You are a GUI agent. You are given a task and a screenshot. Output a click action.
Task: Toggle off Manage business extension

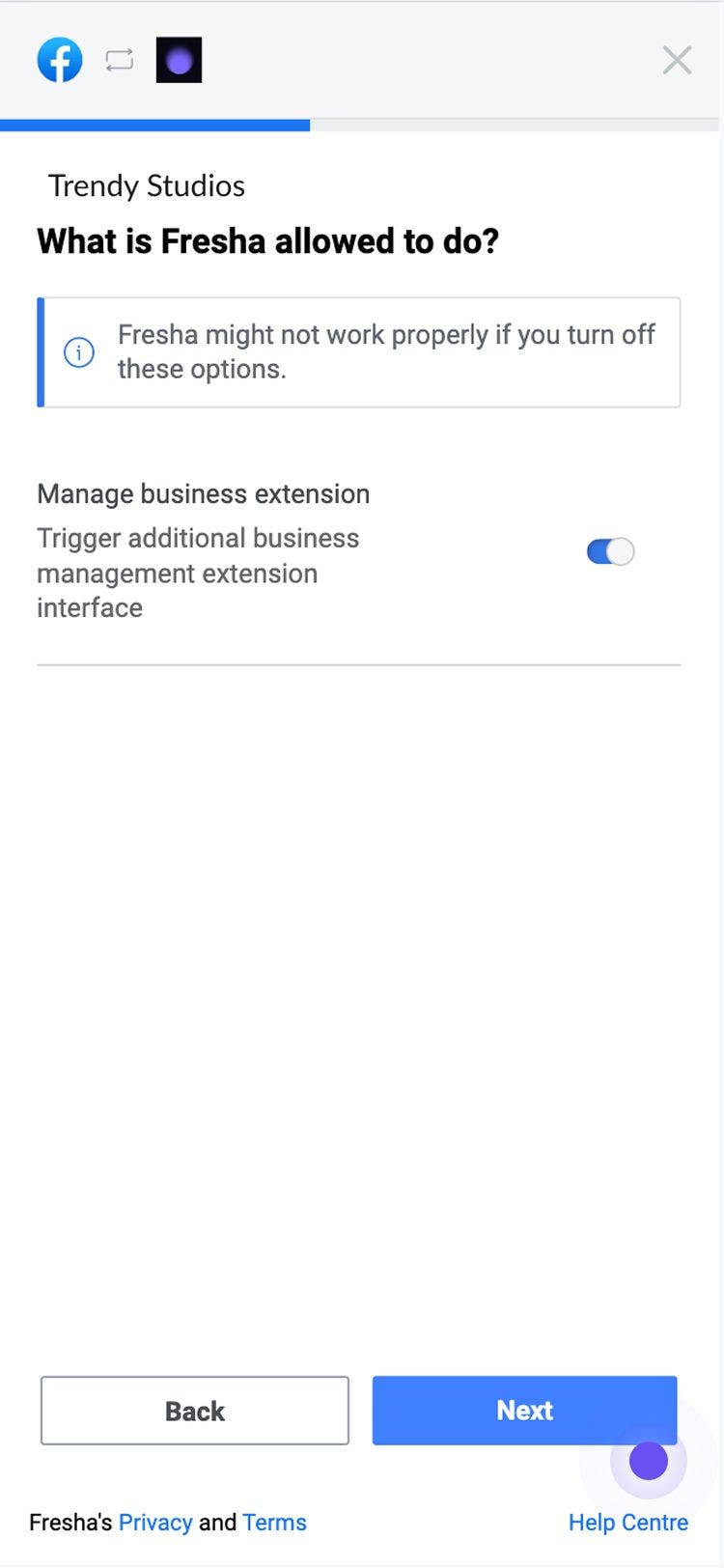tap(610, 551)
